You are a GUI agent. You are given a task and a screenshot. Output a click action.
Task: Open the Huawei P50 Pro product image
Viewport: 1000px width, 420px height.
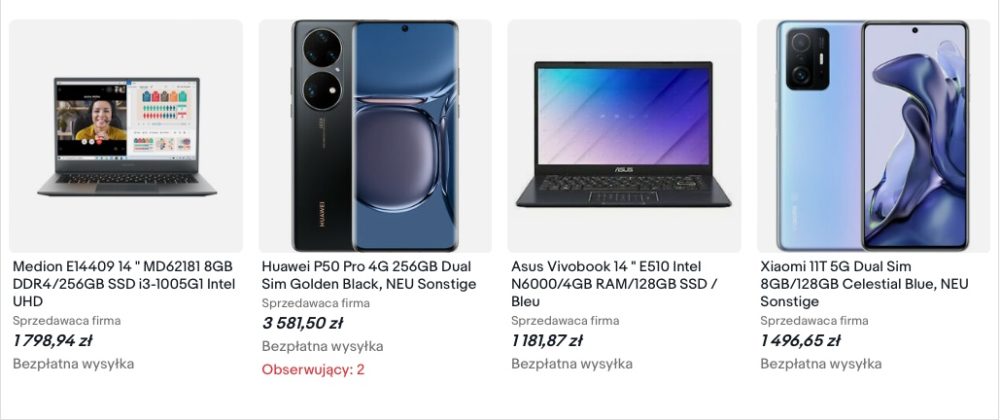(375, 136)
